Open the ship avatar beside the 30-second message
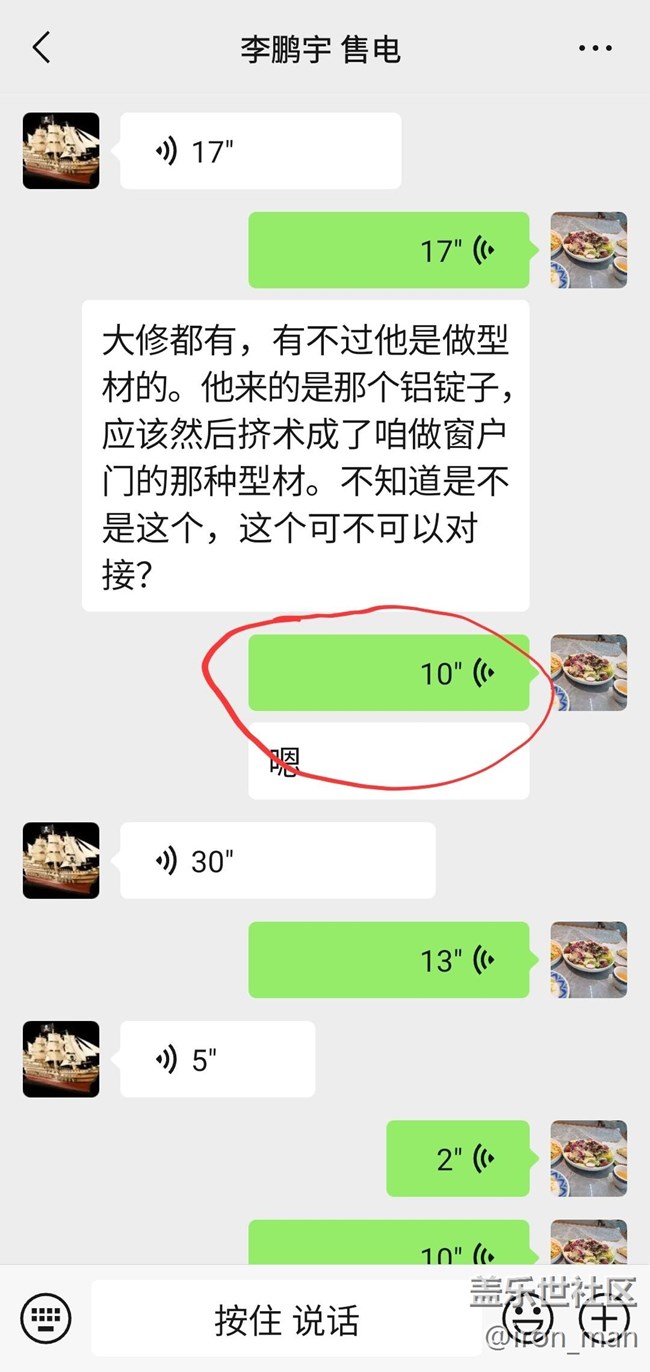This screenshot has width=650, height=1372. pyautogui.click(x=61, y=860)
